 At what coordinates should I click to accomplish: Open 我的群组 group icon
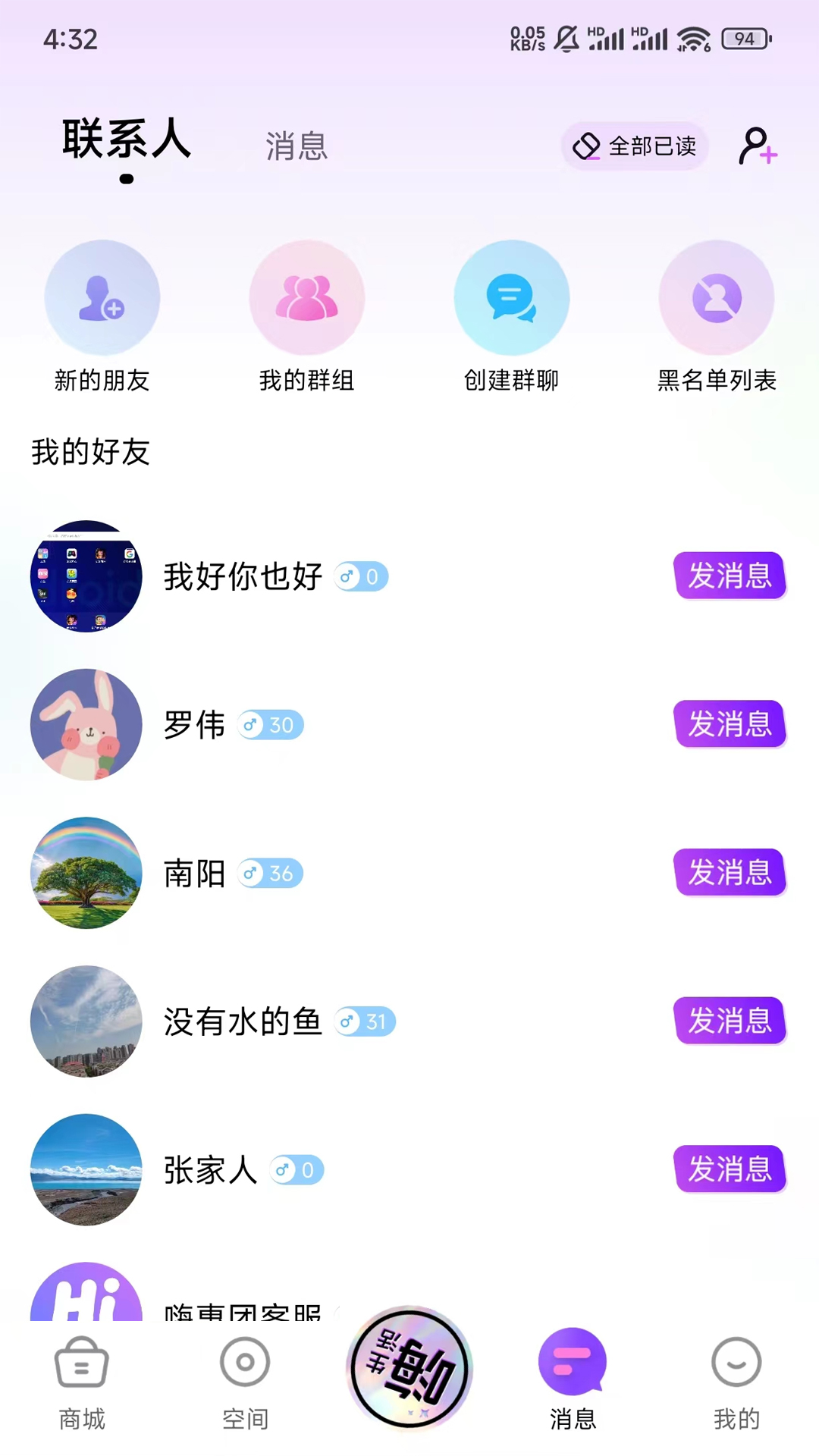coord(307,297)
